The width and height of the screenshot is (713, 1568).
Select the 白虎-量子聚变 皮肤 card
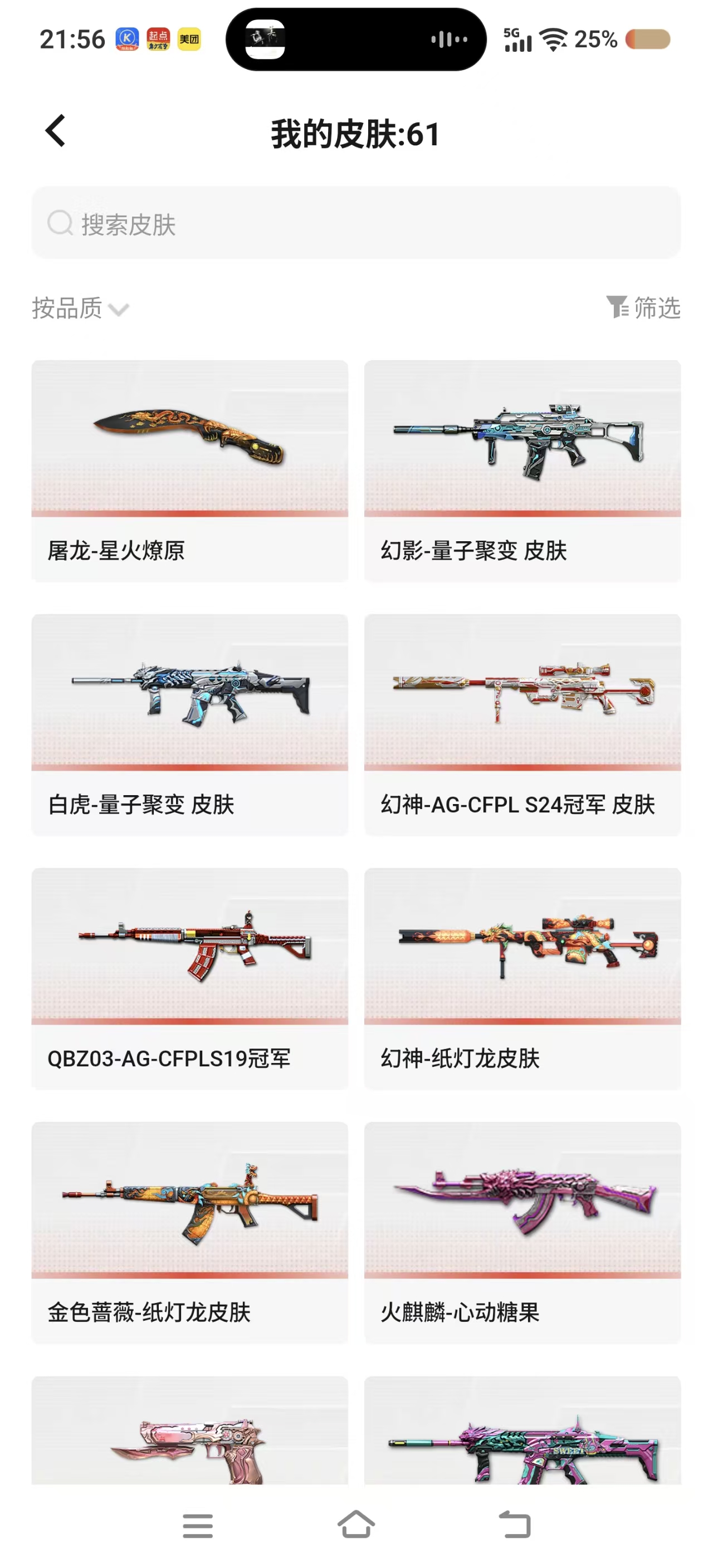click(x=189, y=724)
